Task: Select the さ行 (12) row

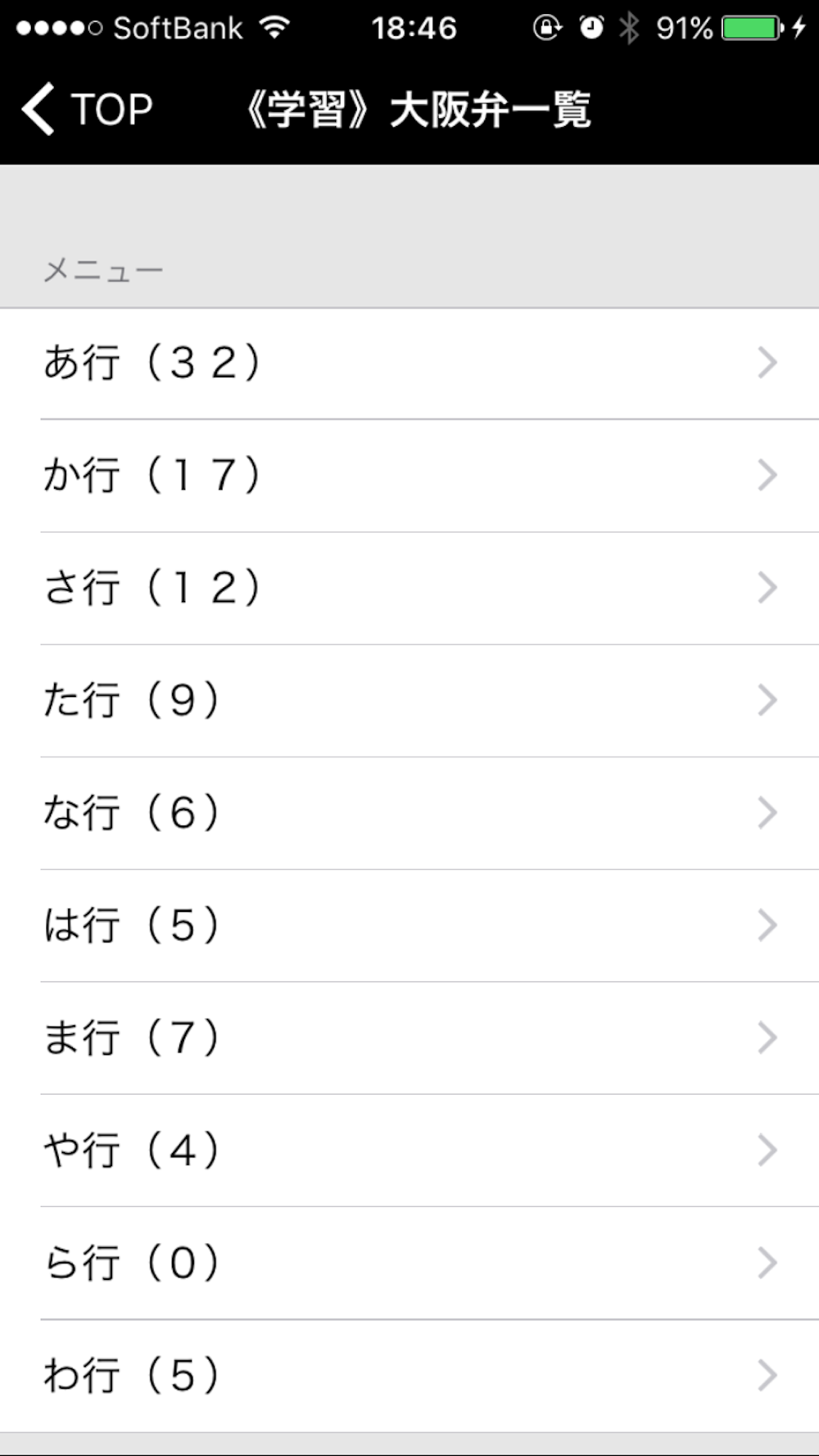Action: [x=409, y=588]
